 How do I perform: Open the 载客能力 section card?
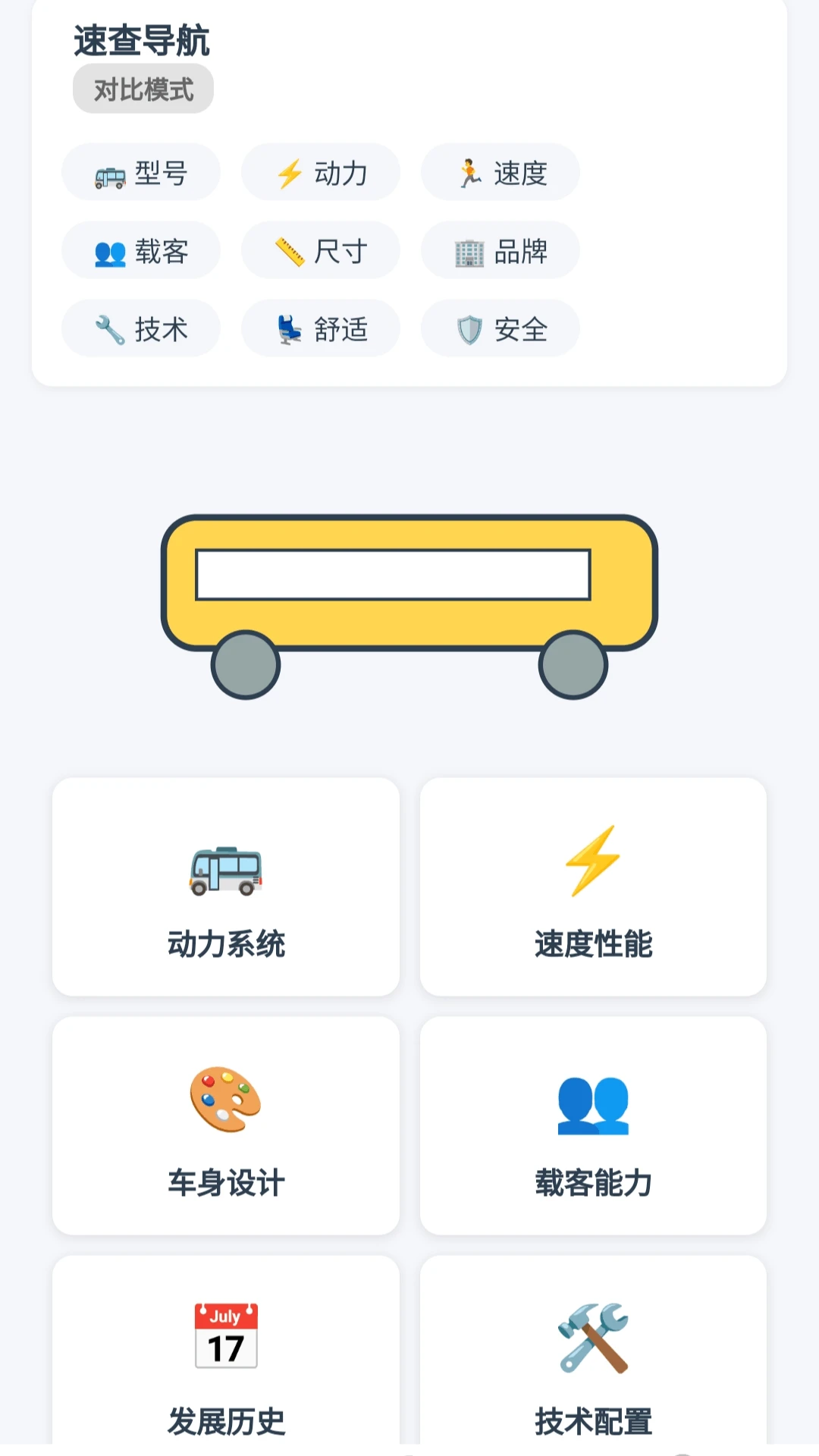(x=594, y=1124)
